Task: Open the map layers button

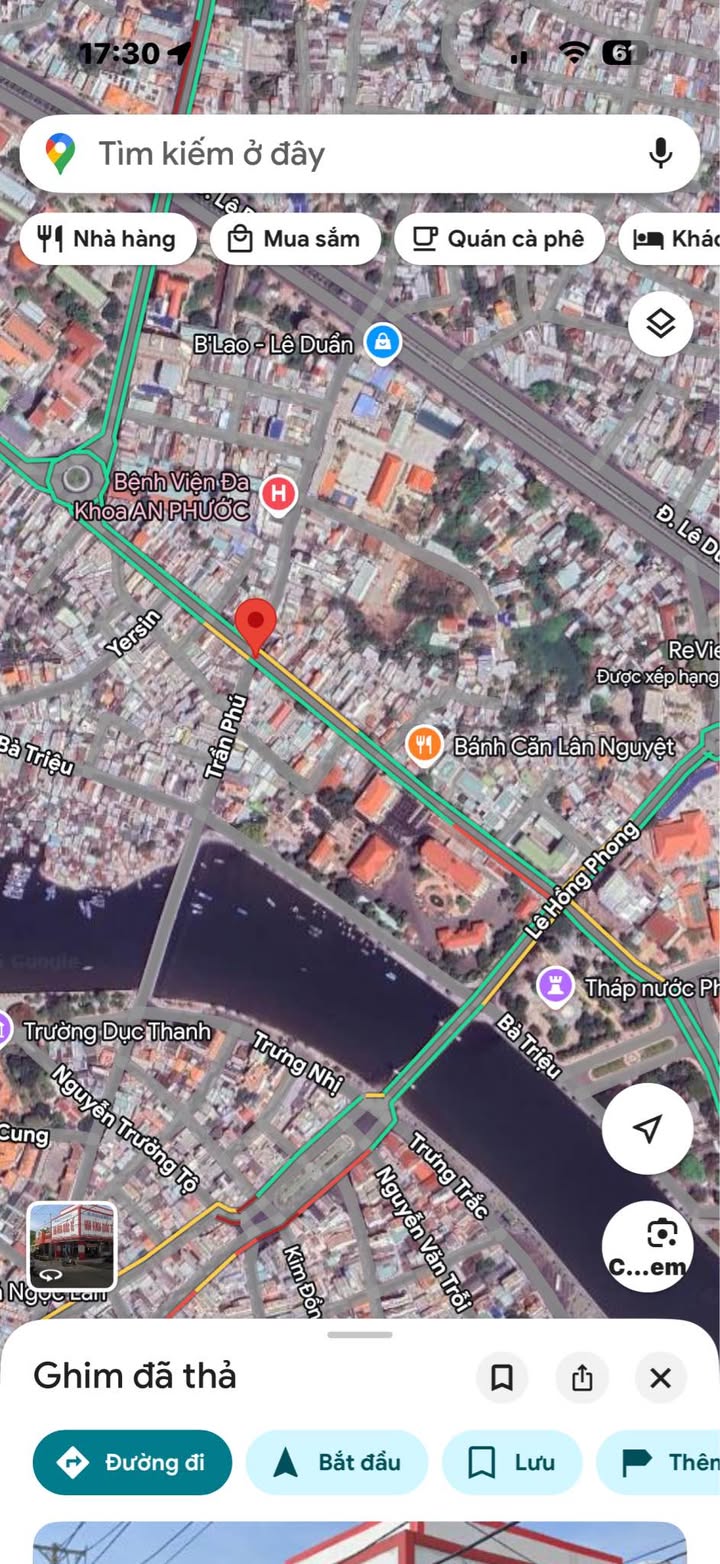Action: 660,324
